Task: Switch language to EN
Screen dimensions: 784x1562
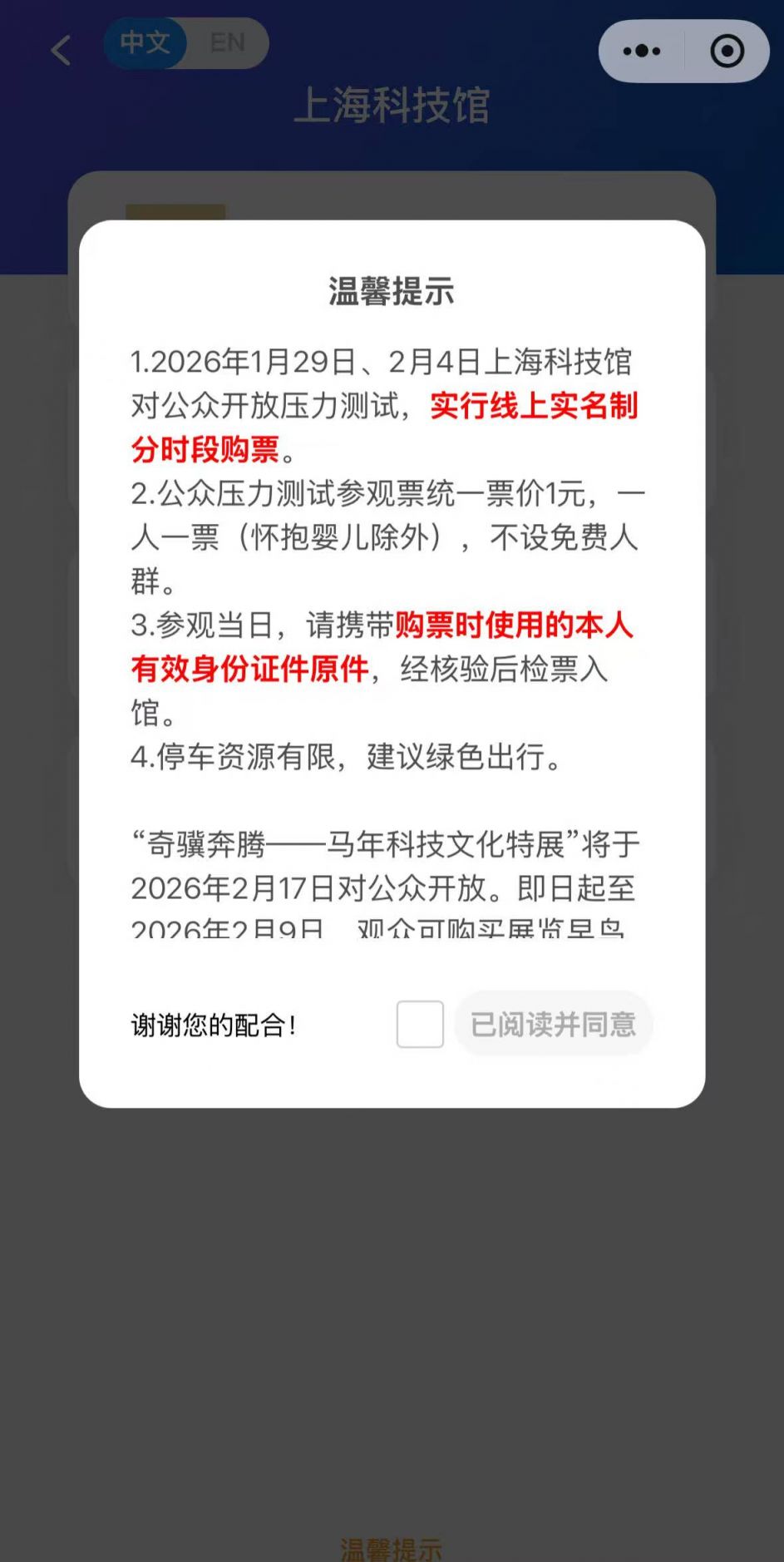Action: pos(227,43)
